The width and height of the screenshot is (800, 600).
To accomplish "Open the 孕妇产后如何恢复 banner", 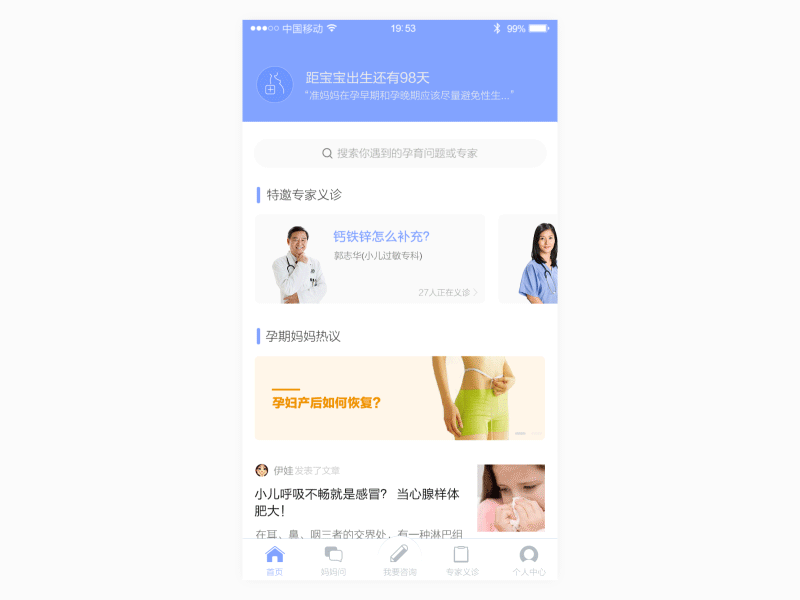I will (399, 398).
